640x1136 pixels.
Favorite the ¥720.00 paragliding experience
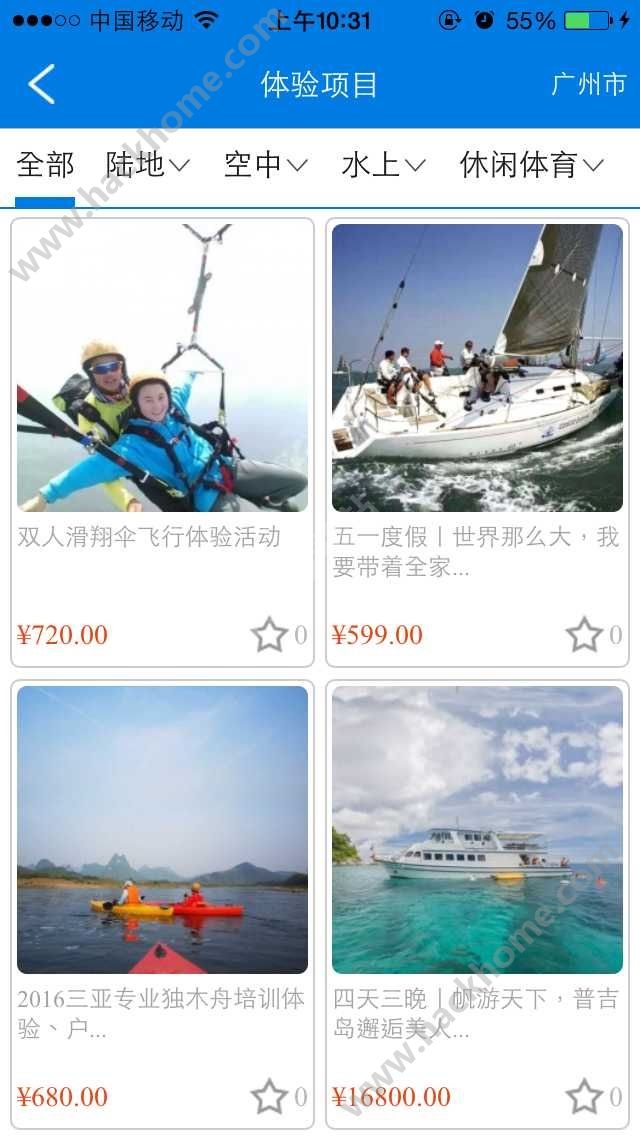click(269, 635)
